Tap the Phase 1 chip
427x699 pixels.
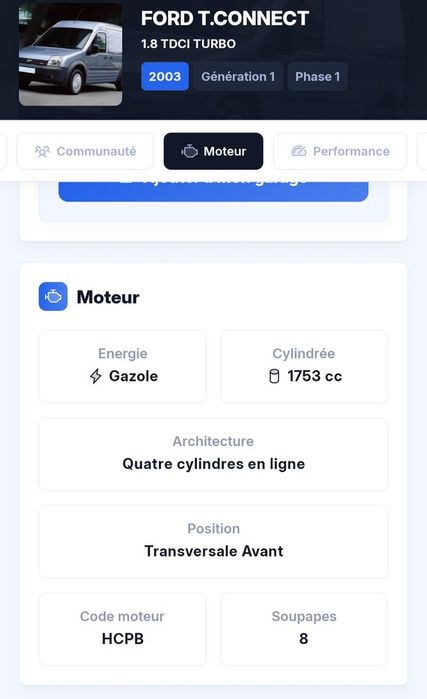coord(317,76)
